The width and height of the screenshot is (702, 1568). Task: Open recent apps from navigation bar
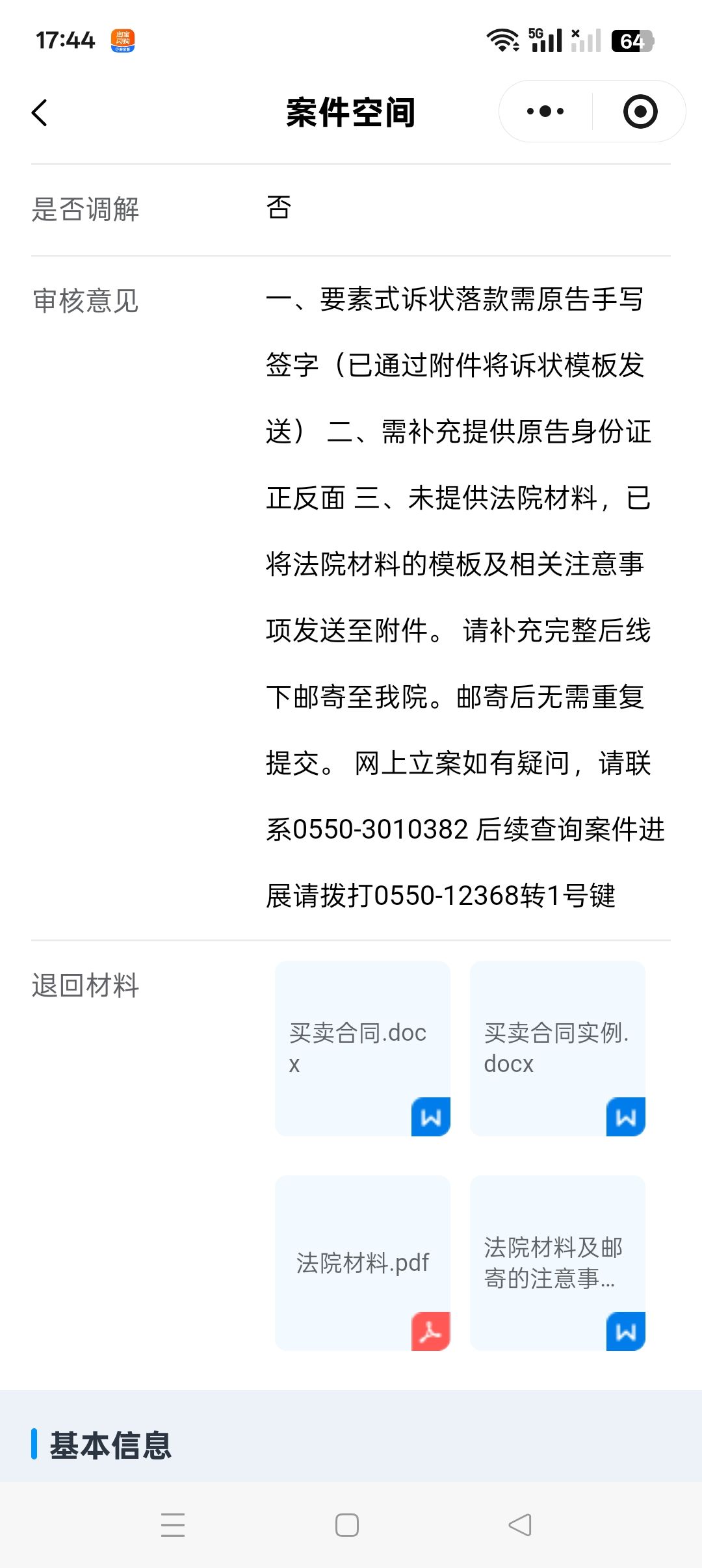(x=173, y=1525)
